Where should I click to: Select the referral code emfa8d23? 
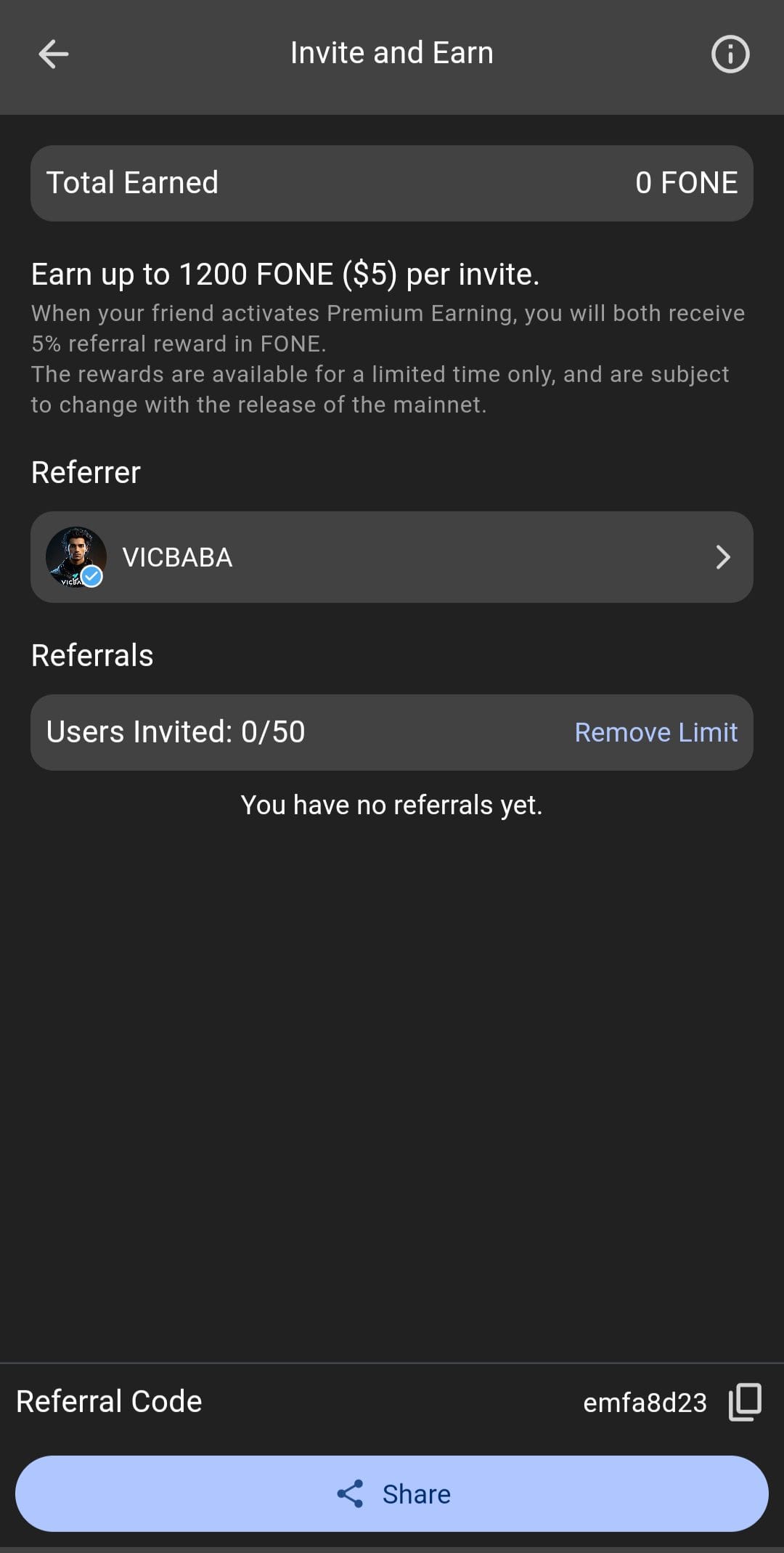coord(645,1400)
